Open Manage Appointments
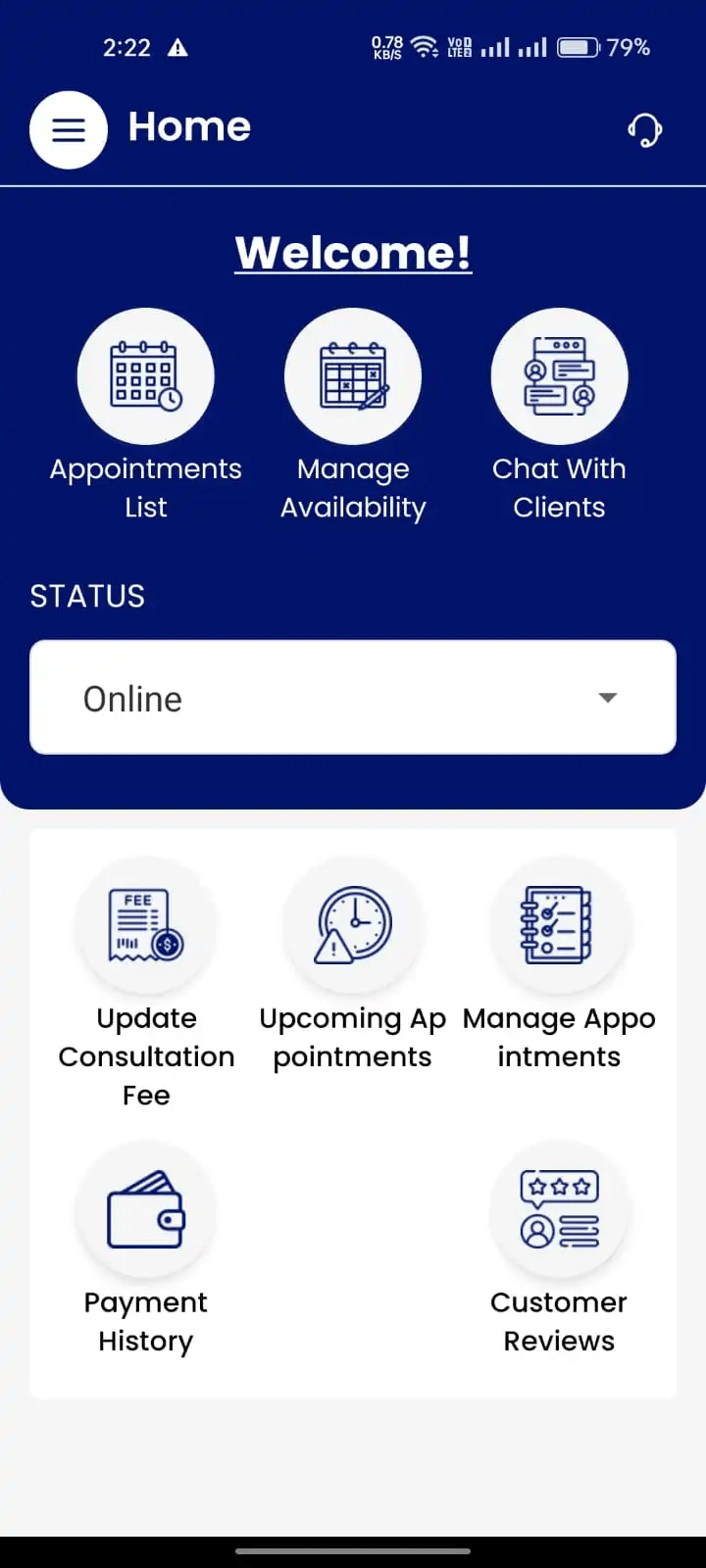Screen dimensions: 706x1568 click(x=559, y=927)
